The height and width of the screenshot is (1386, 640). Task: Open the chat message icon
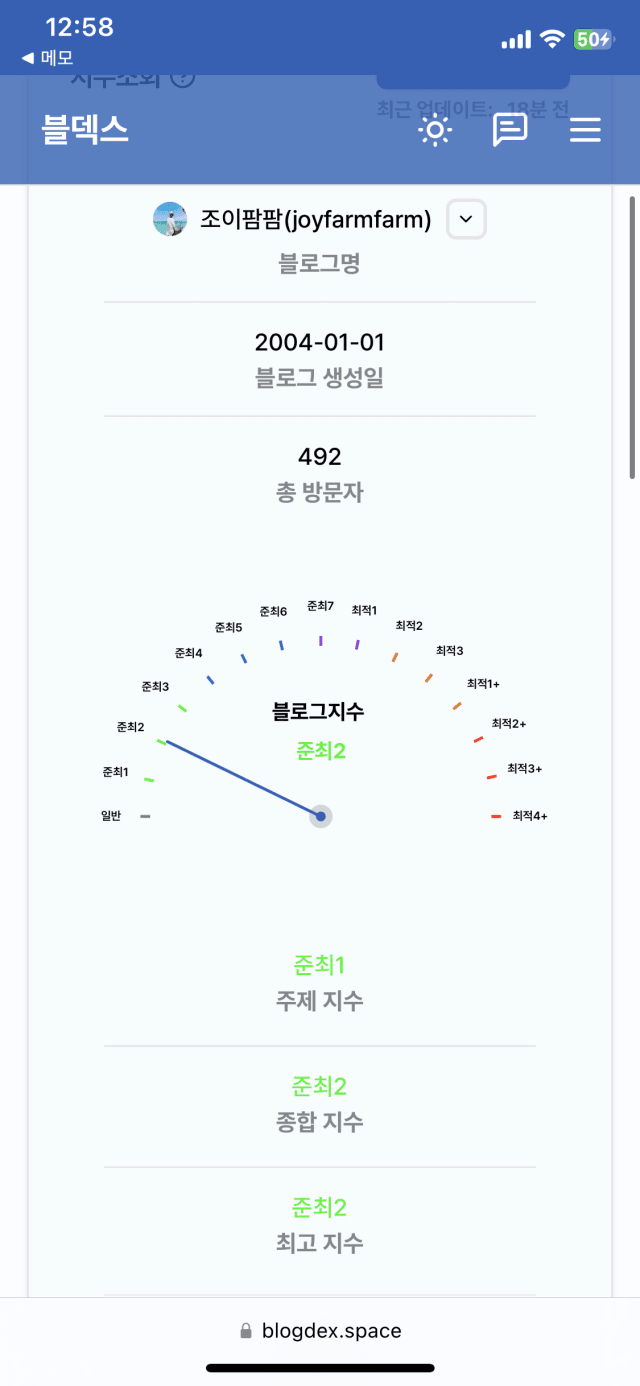pyautogui.click(x=510, y=130)
